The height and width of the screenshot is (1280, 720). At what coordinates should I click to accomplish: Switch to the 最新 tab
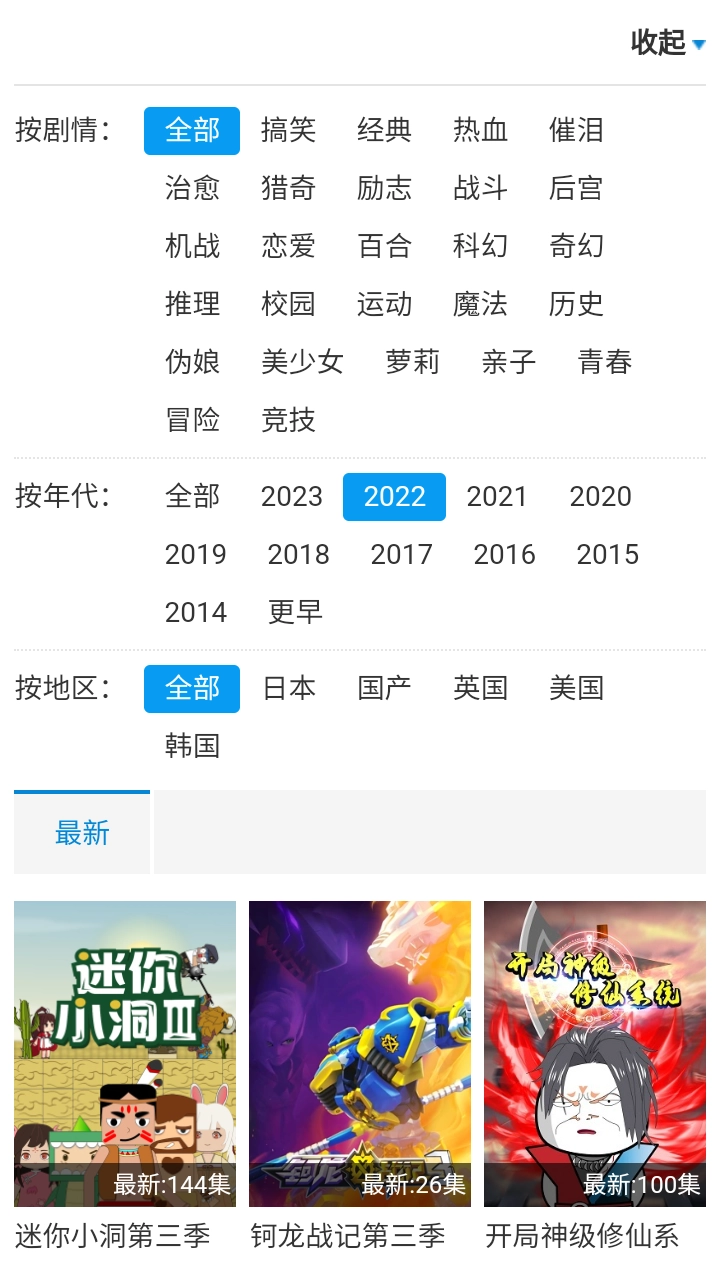point(80,832)
